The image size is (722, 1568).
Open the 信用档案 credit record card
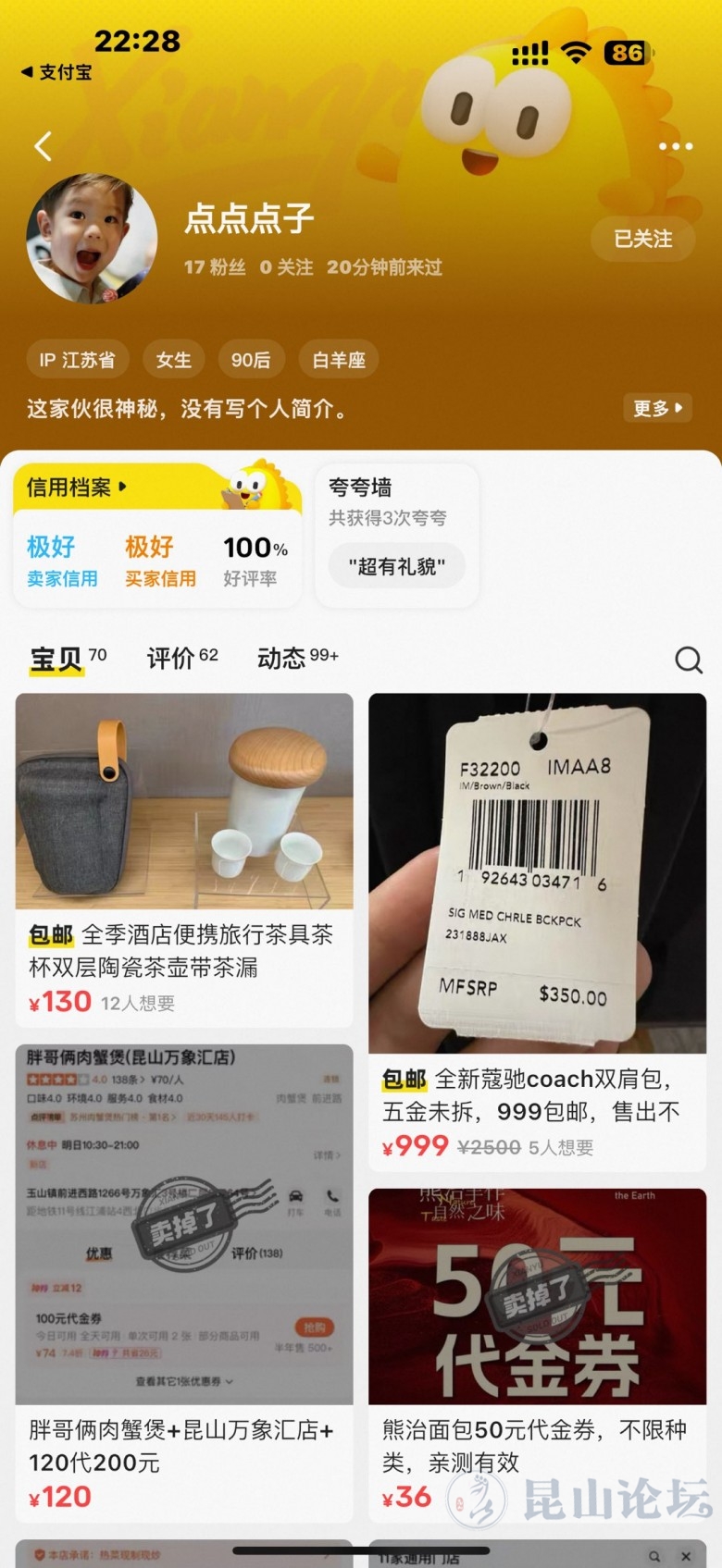point(157,536)
